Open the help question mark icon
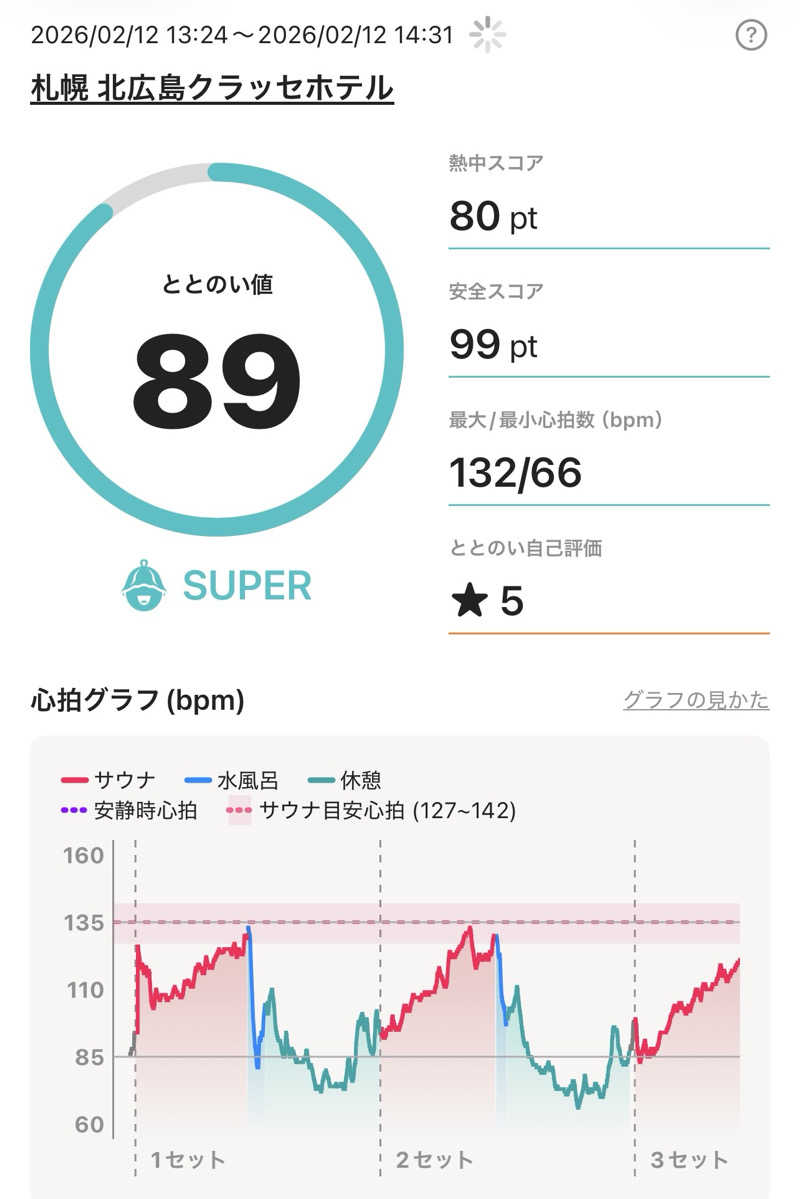 (x=750, y=36)
